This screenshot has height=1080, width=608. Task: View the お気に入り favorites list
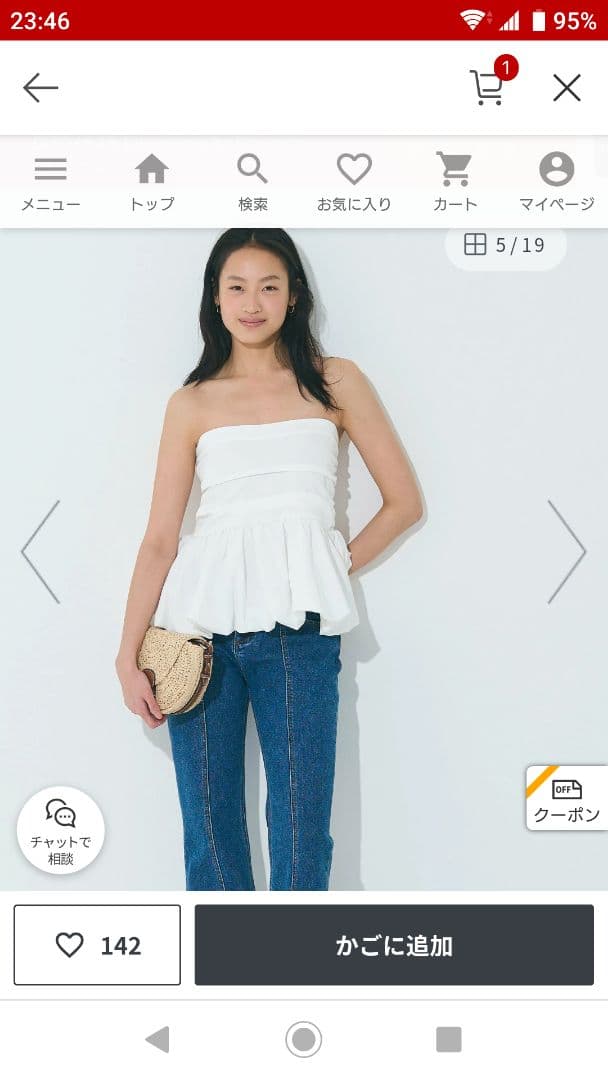[354, 182]
